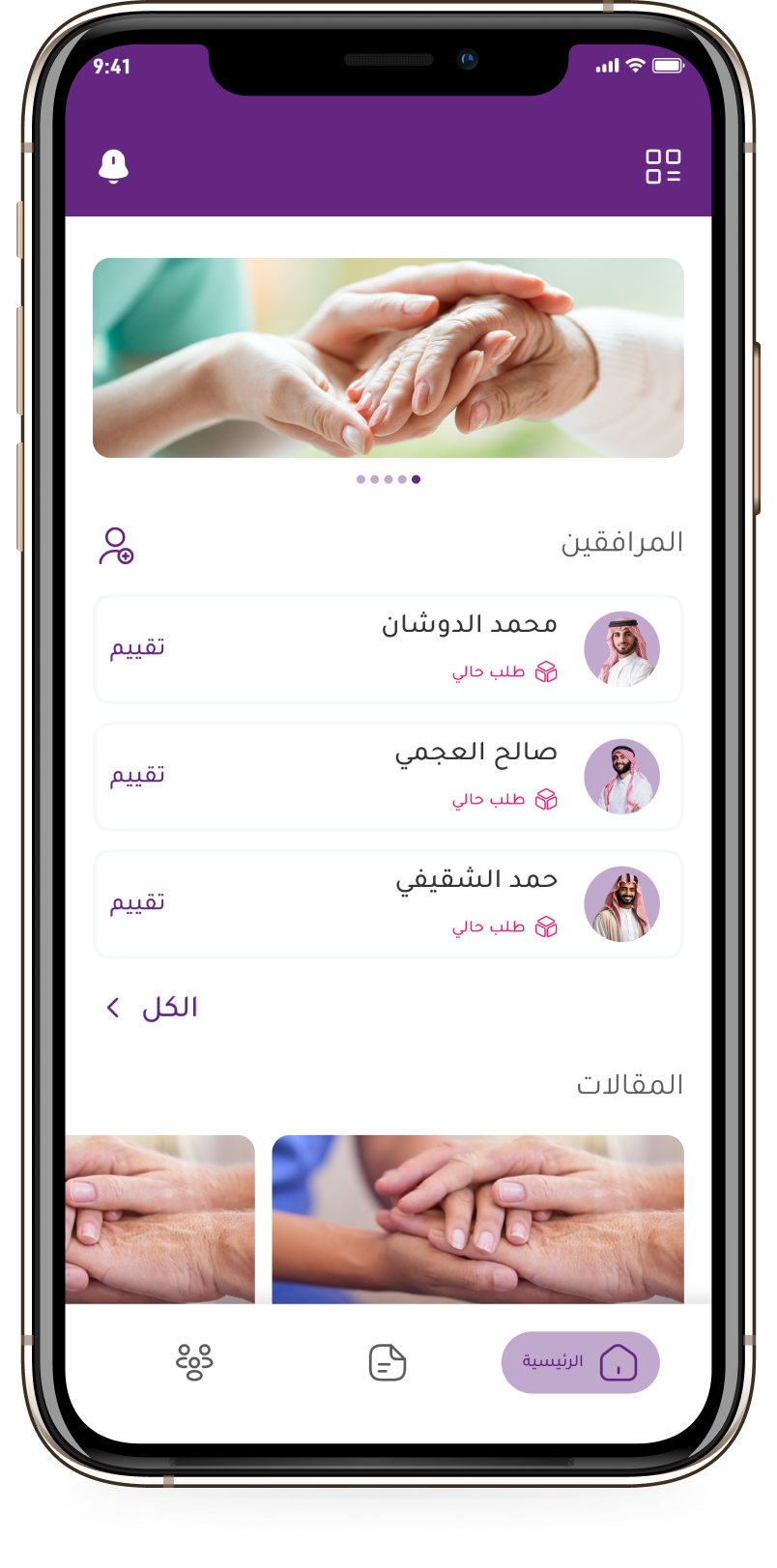View all companions via الكل

(x=153, y=1008)
